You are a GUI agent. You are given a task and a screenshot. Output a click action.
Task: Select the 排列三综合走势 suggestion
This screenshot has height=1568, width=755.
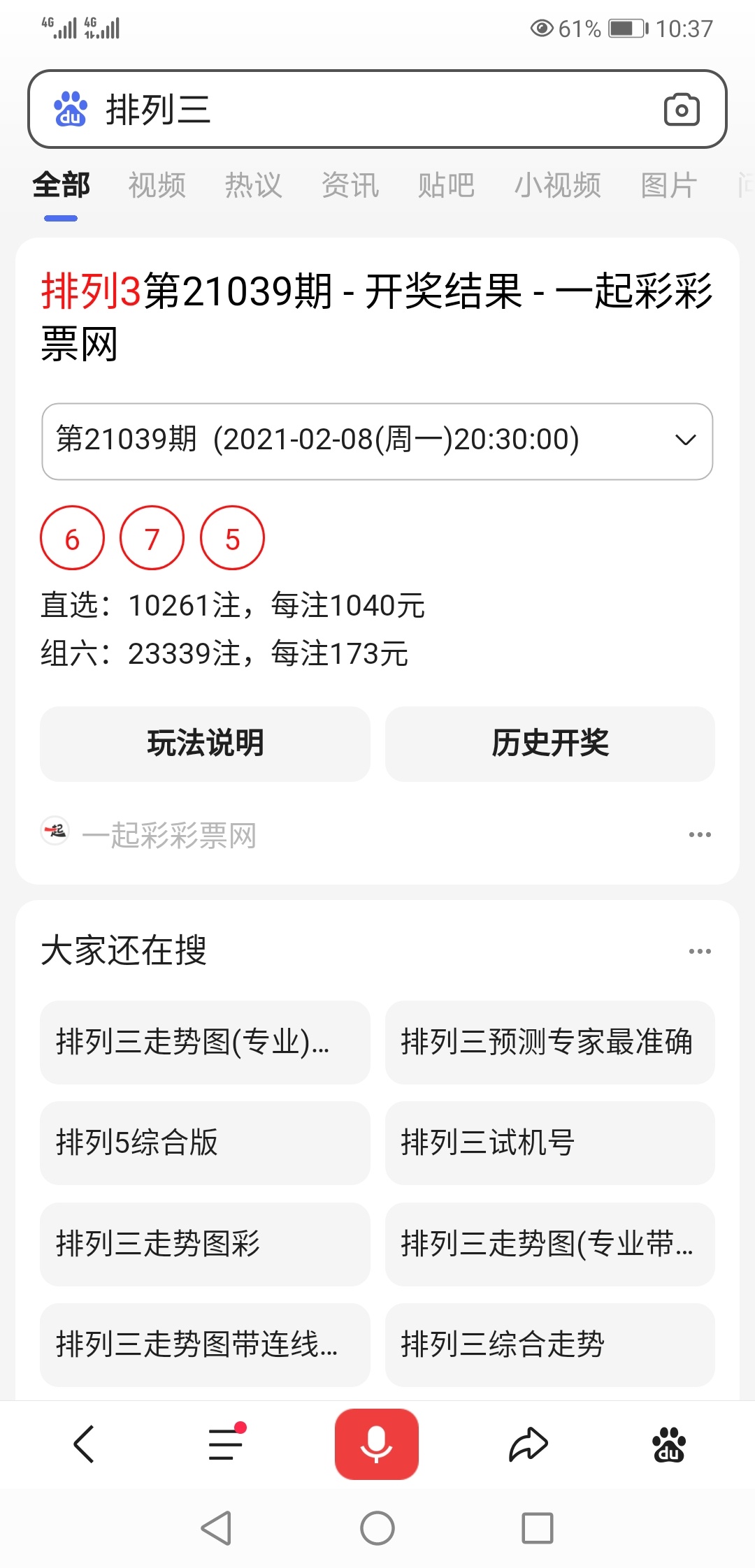point(550,1344)
